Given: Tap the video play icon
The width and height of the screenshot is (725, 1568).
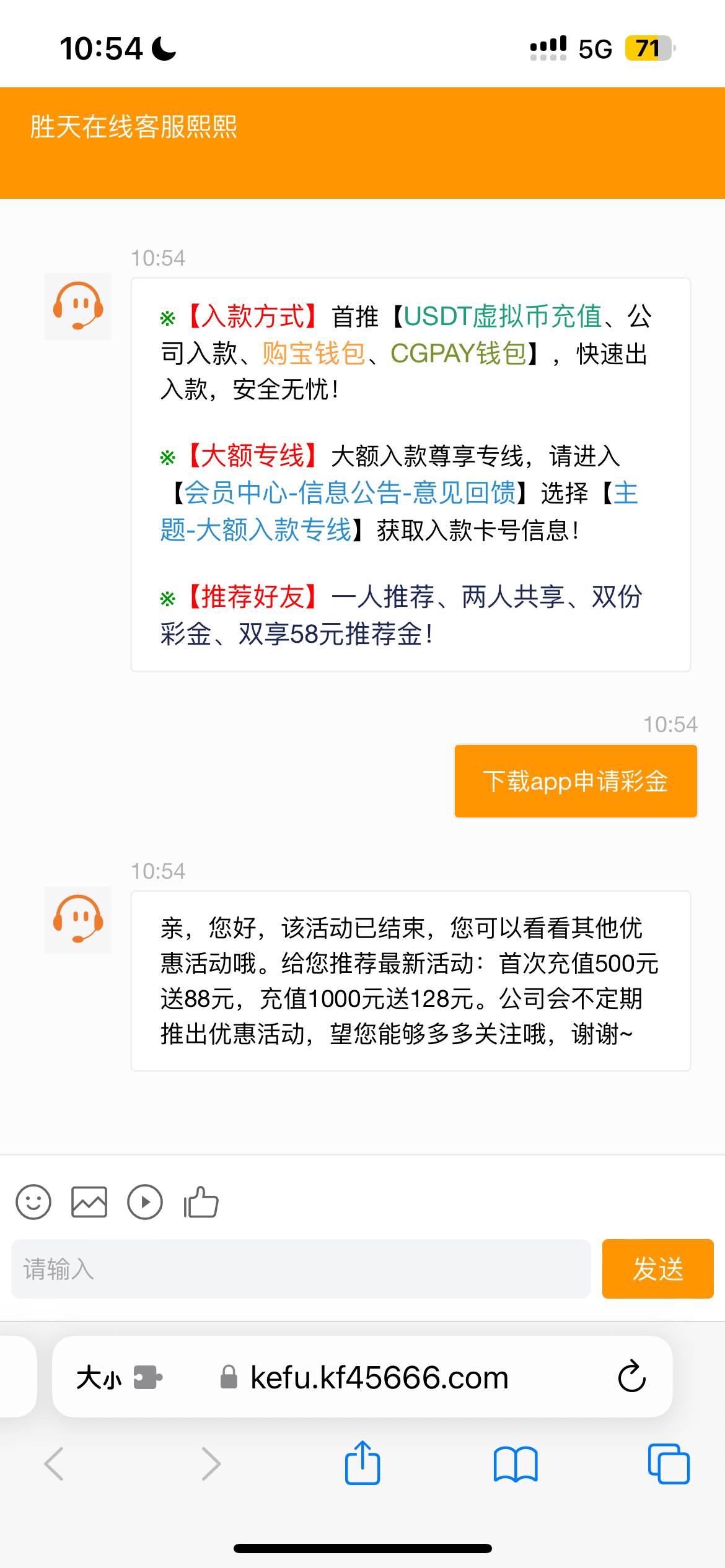Looking at the screenshot, I should tap(145, 1202).
